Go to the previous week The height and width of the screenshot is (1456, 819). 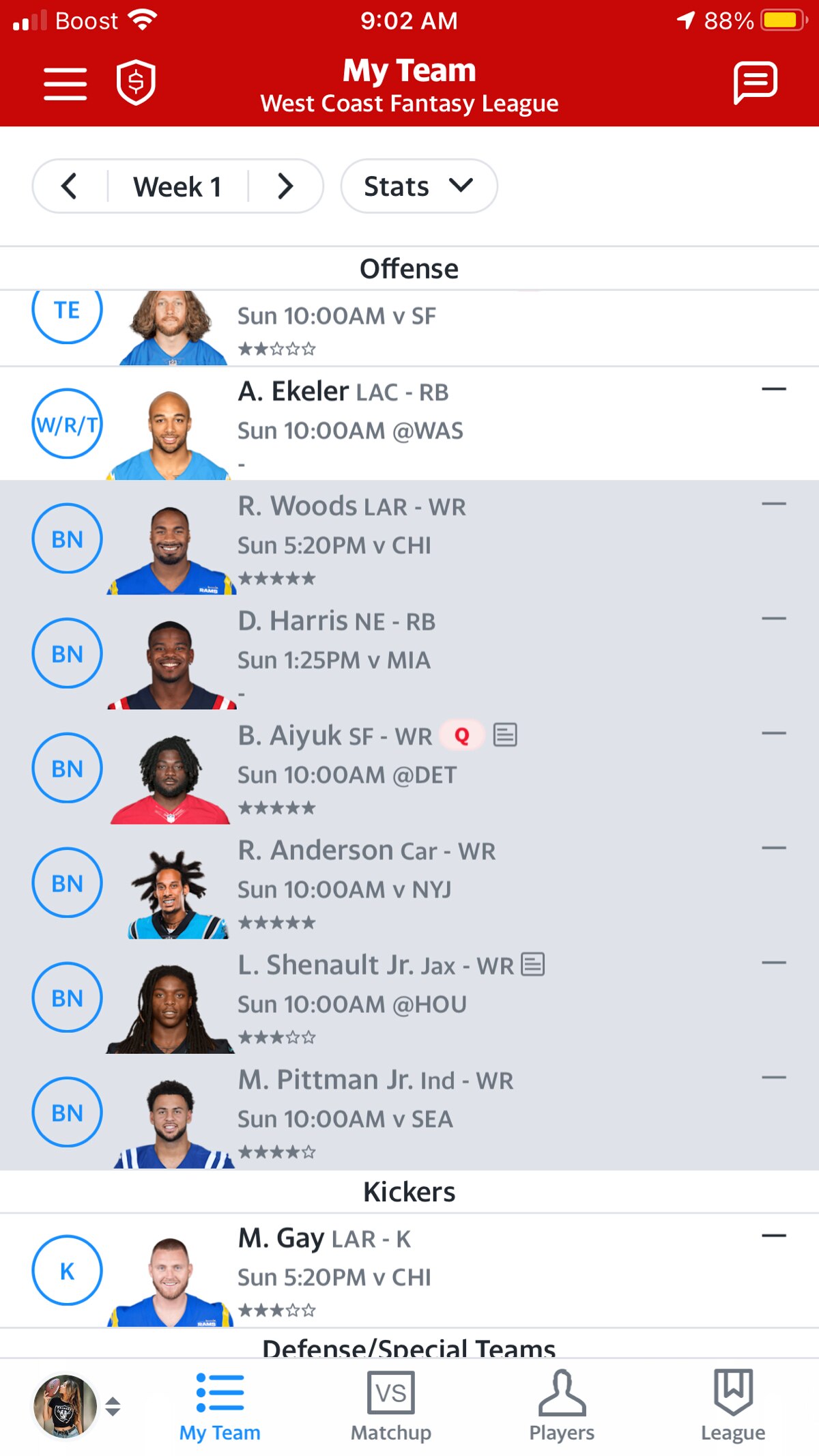click(69, 186)
